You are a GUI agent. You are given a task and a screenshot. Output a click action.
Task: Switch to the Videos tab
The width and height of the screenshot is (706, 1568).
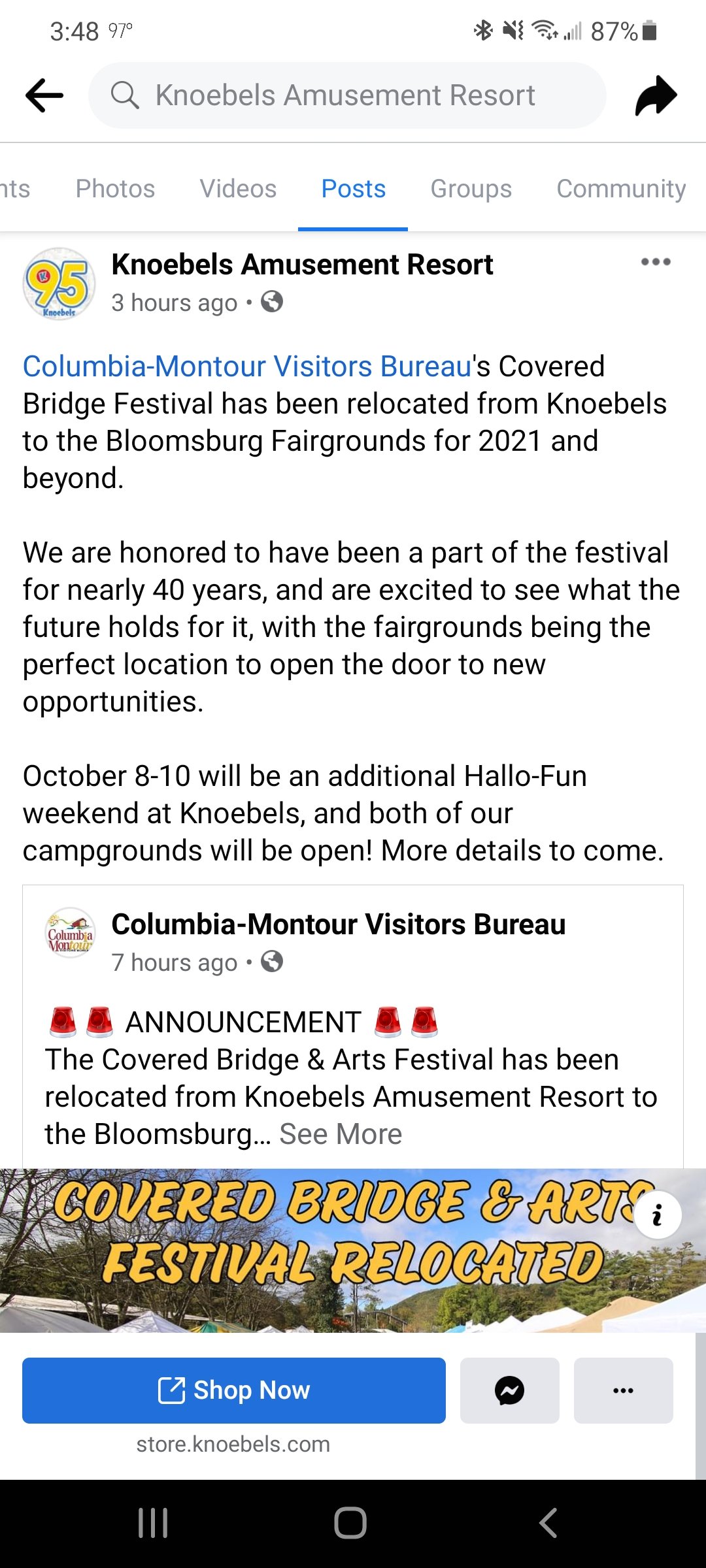pos(238,189)
